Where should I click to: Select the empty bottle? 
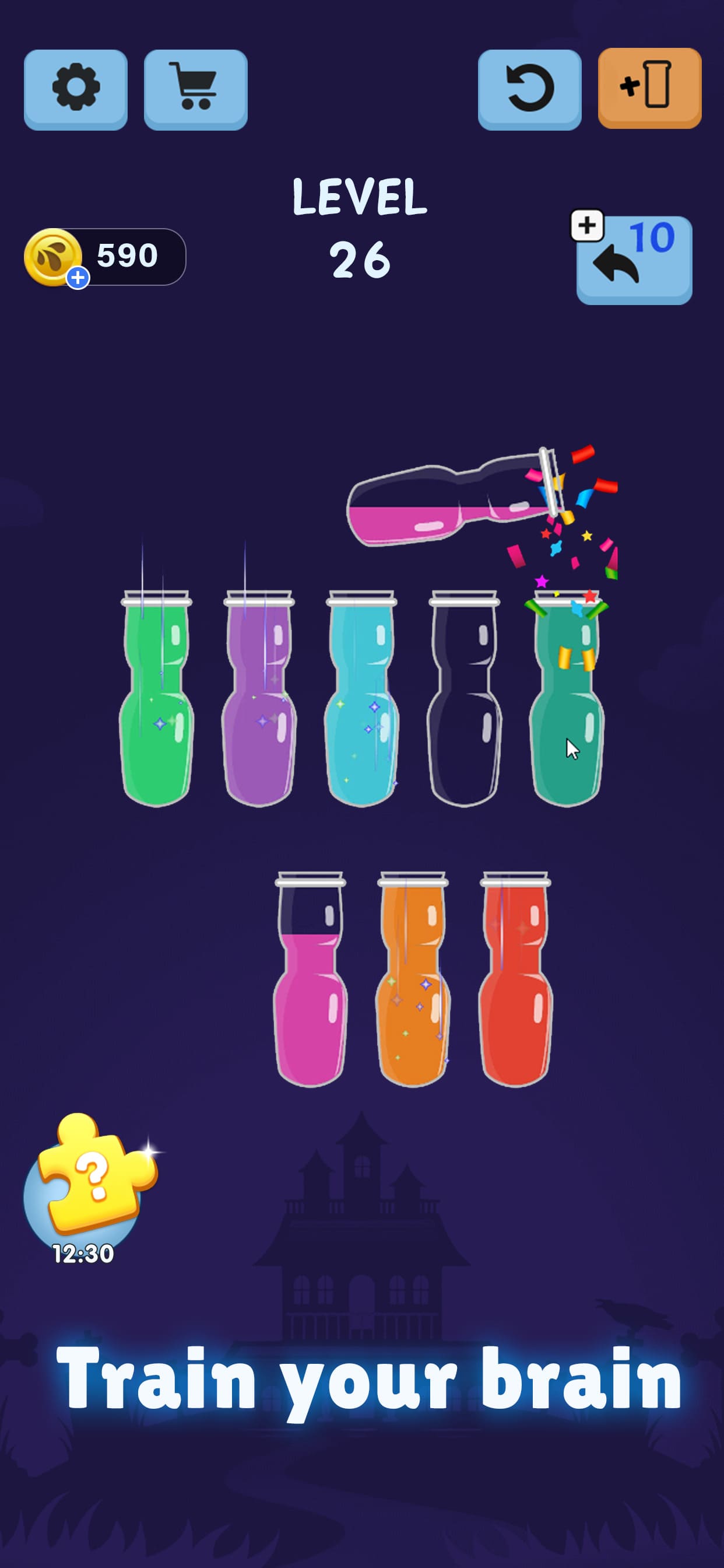pos(464,700)
